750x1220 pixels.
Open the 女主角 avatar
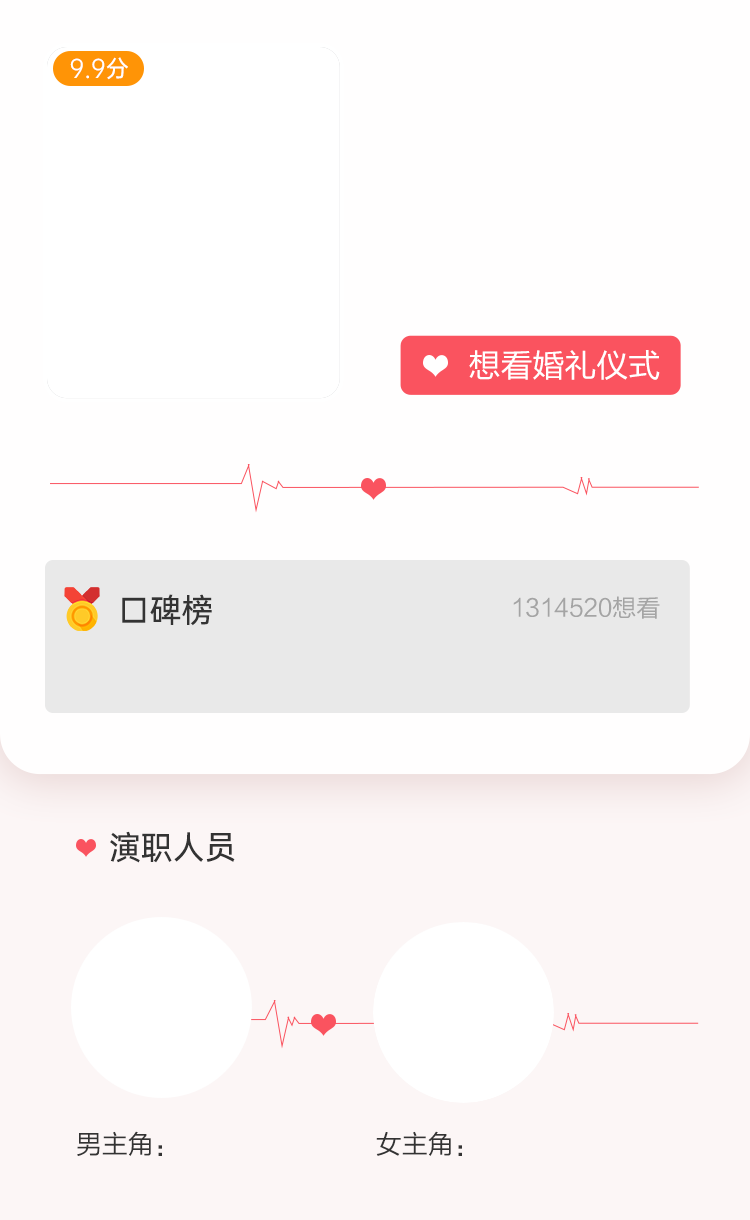pyautogui.click(x=463, y=1012)
